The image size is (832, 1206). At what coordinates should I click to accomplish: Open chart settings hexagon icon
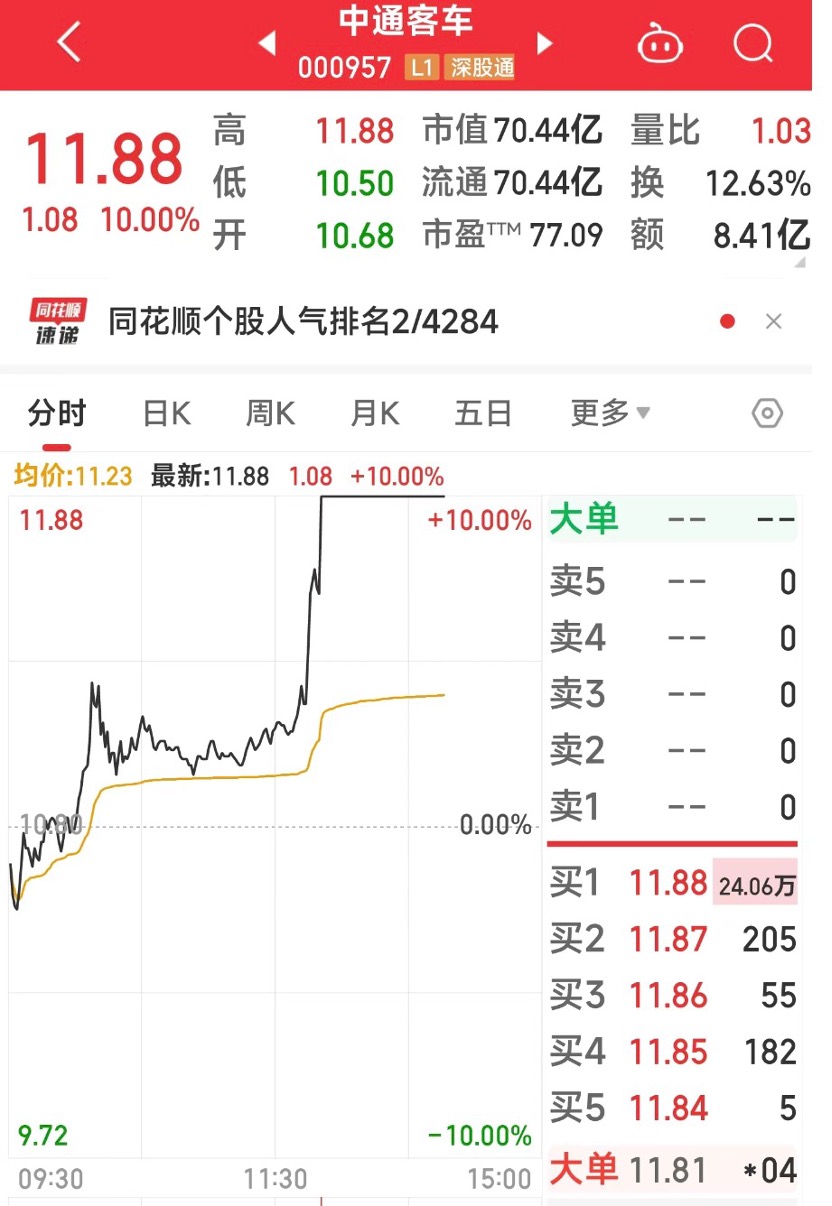point(767,413)
